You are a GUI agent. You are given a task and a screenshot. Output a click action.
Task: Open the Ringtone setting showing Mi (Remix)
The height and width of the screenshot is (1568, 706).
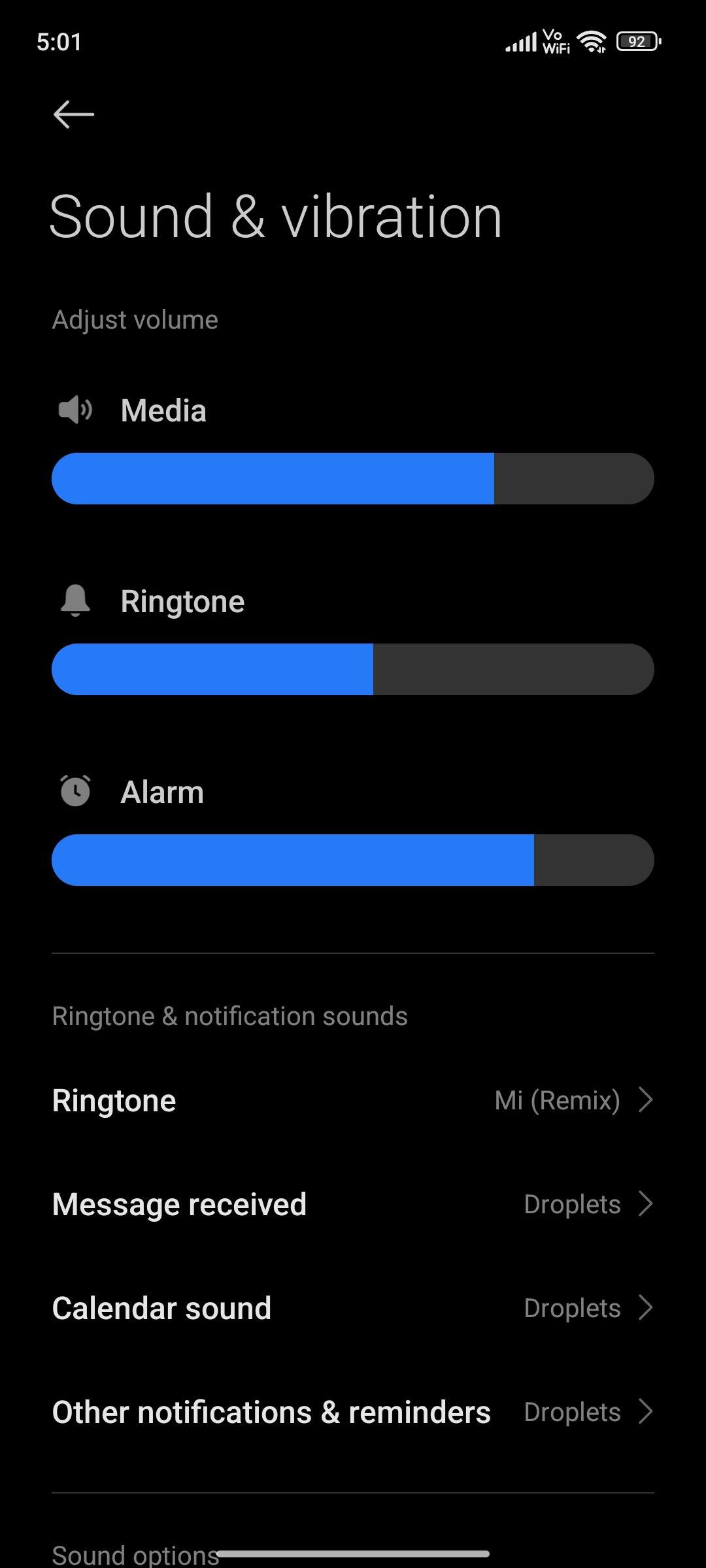tap(353, 1101)
